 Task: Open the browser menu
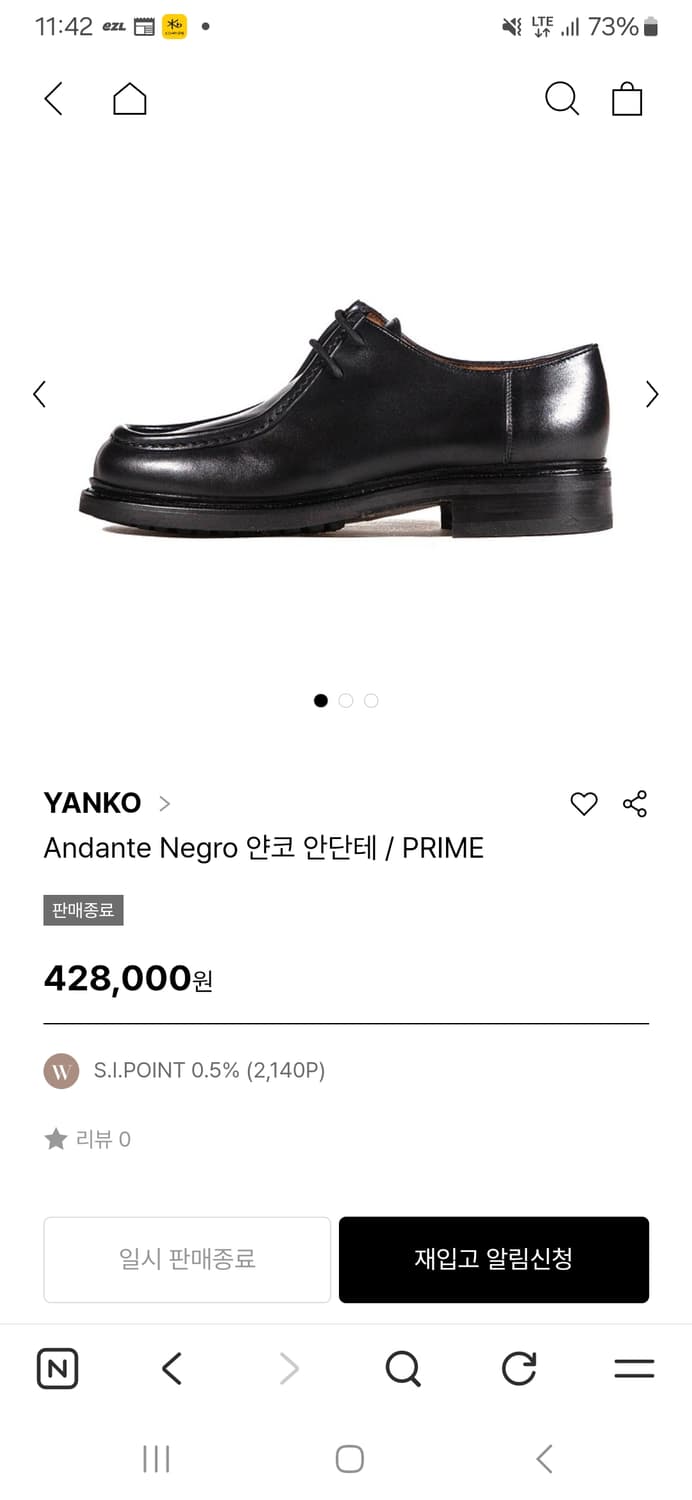(x=634, y=1369)
